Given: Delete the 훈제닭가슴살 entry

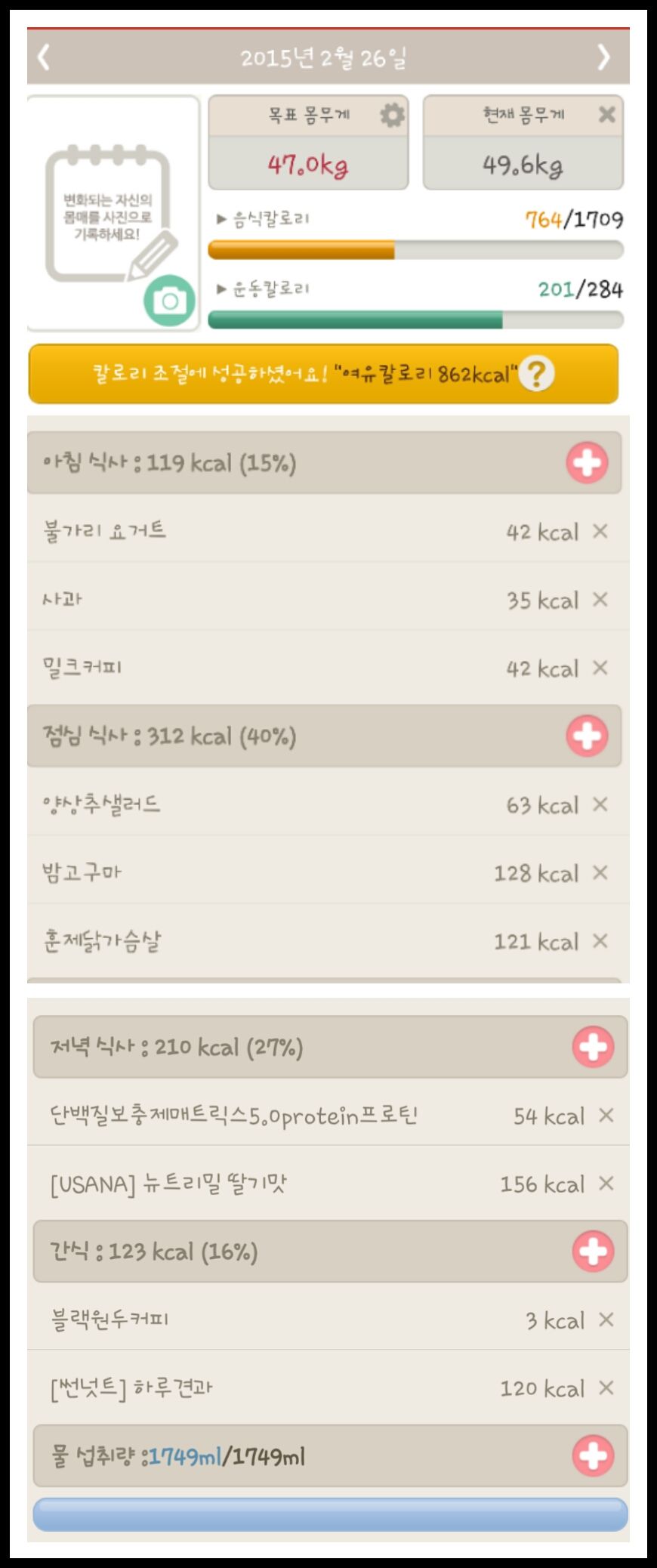Looking at the screenshot, I should pyautogui.click(x=600, y=941).
